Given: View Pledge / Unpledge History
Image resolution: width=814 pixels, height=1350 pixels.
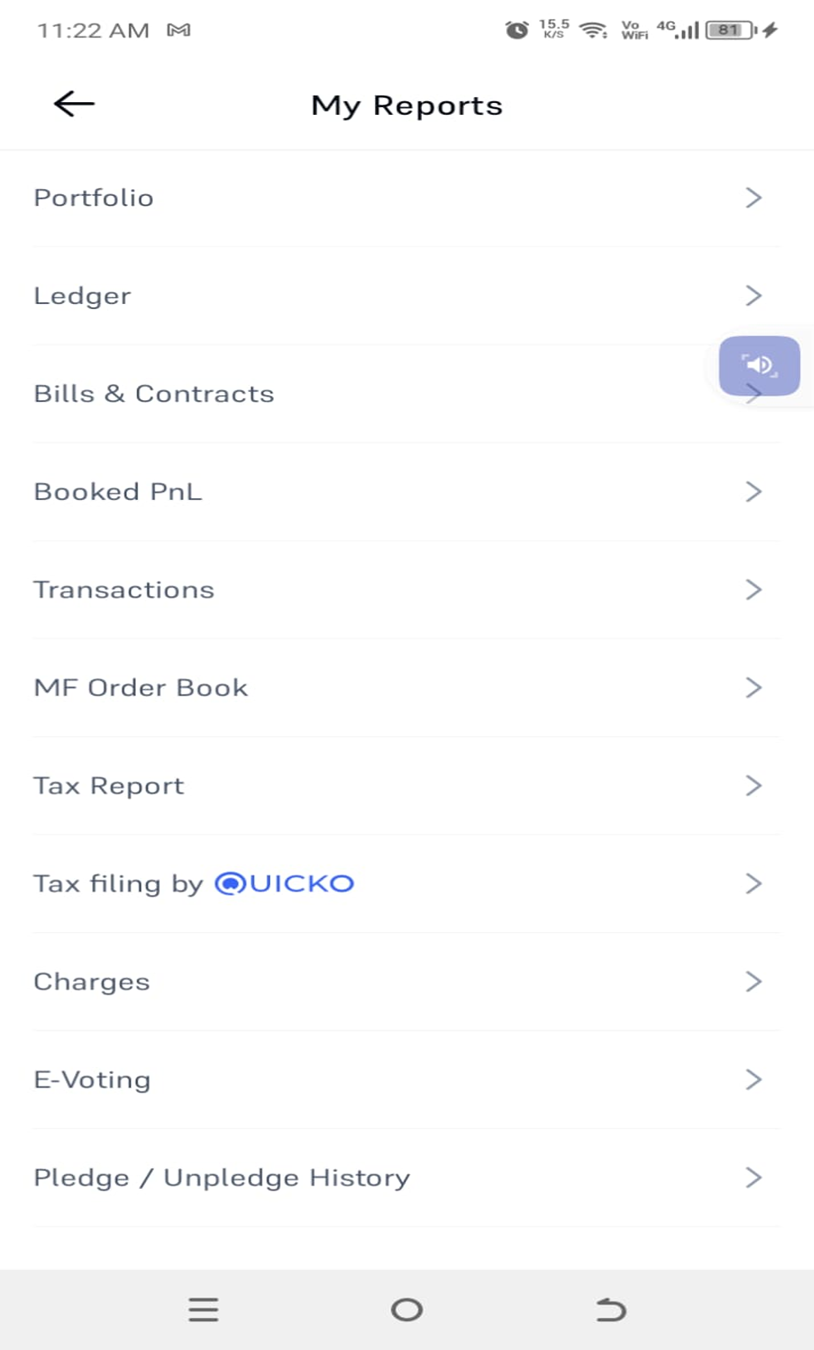Looking at the screenshot, I should click(407, 1178).
